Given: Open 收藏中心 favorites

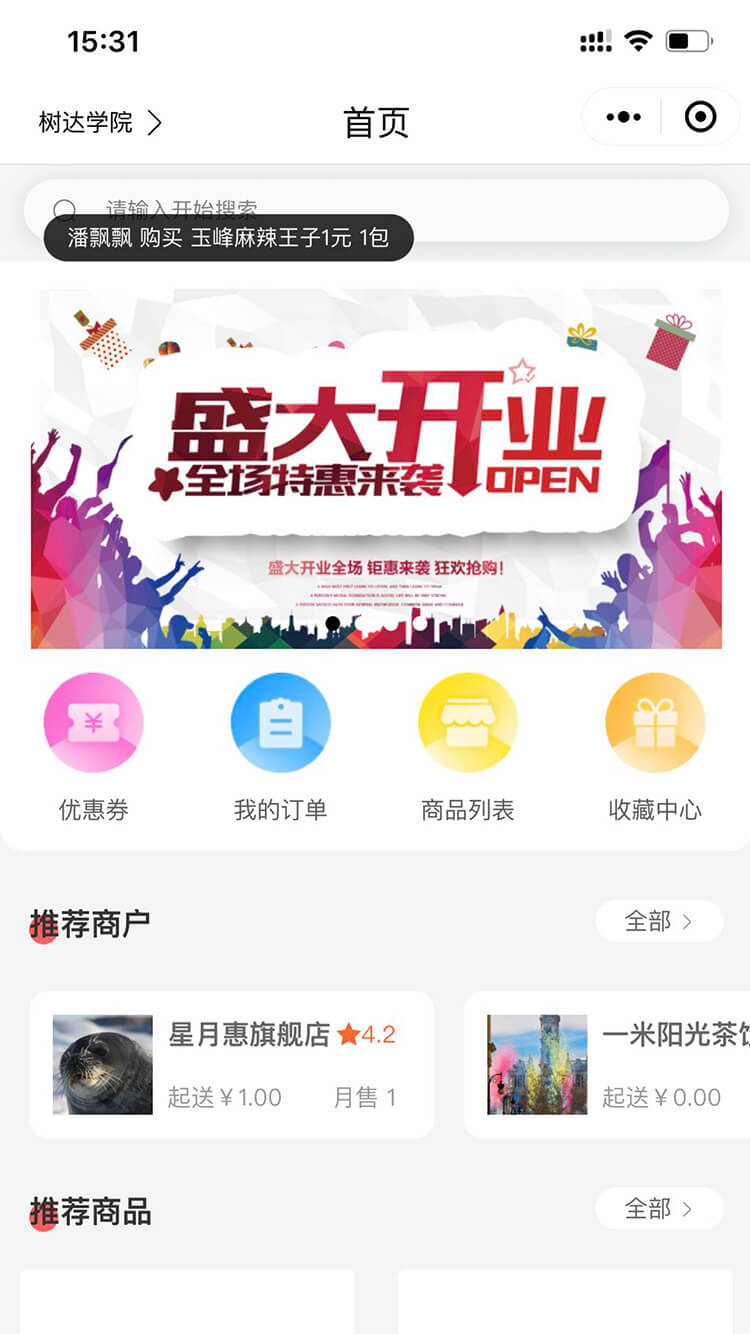Looking at the screenshot, I should point(655,746).
